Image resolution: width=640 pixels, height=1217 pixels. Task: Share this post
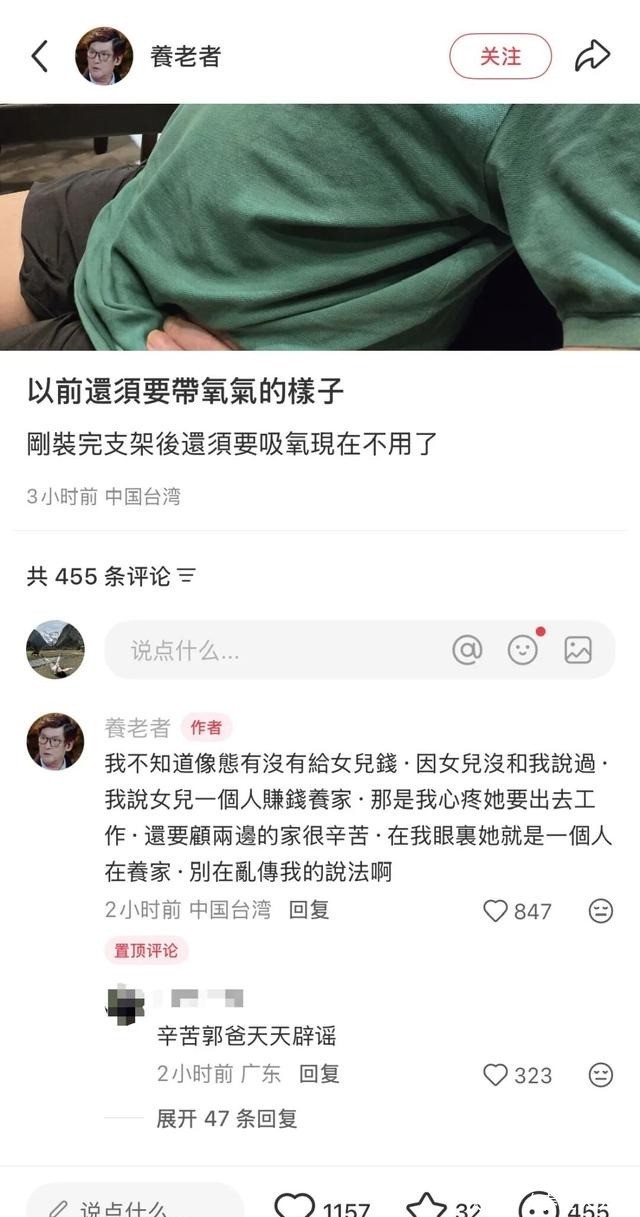click(592, 56)
